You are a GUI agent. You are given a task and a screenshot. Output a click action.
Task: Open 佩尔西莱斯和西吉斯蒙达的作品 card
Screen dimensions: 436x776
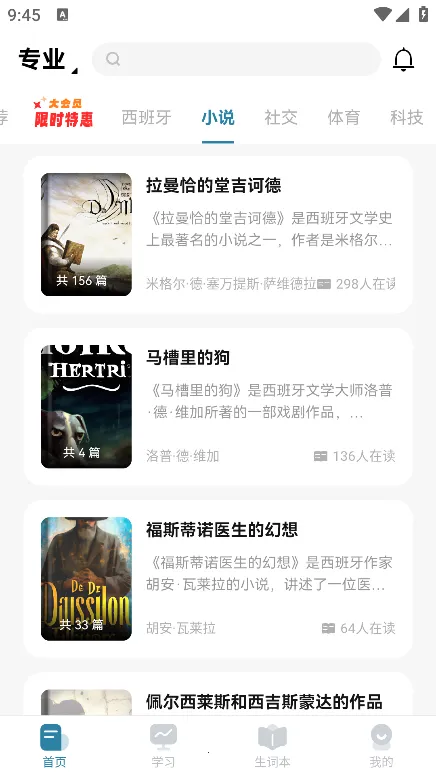point(218,694)
